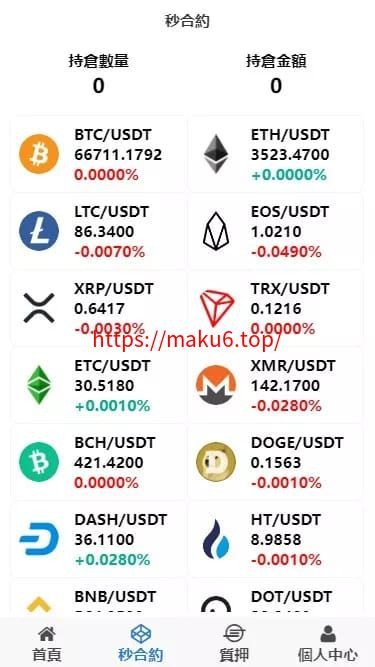Select the LTC/USDT pair
The image size is (375, 667).
pos(98,231)
